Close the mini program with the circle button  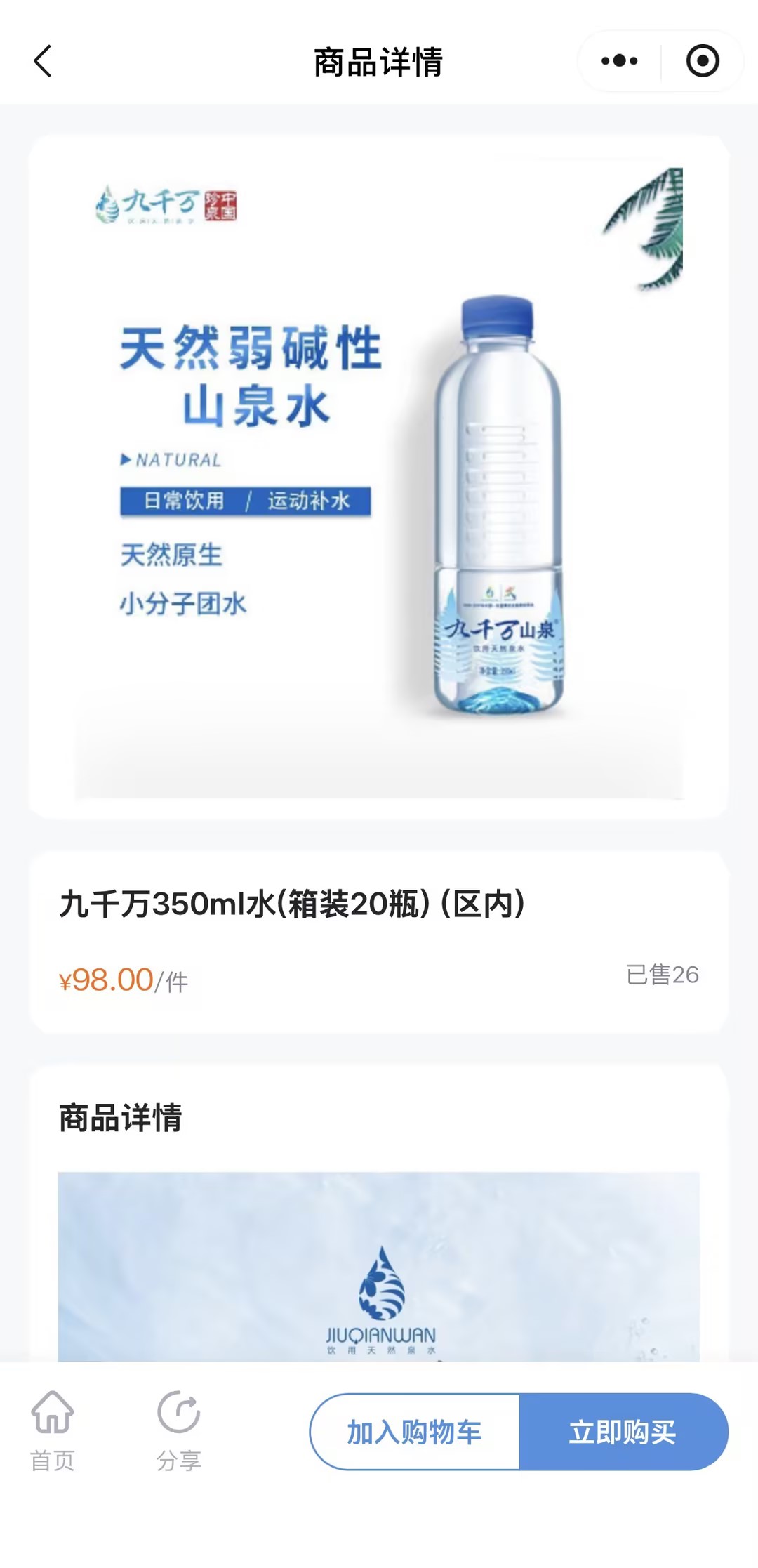702,61
